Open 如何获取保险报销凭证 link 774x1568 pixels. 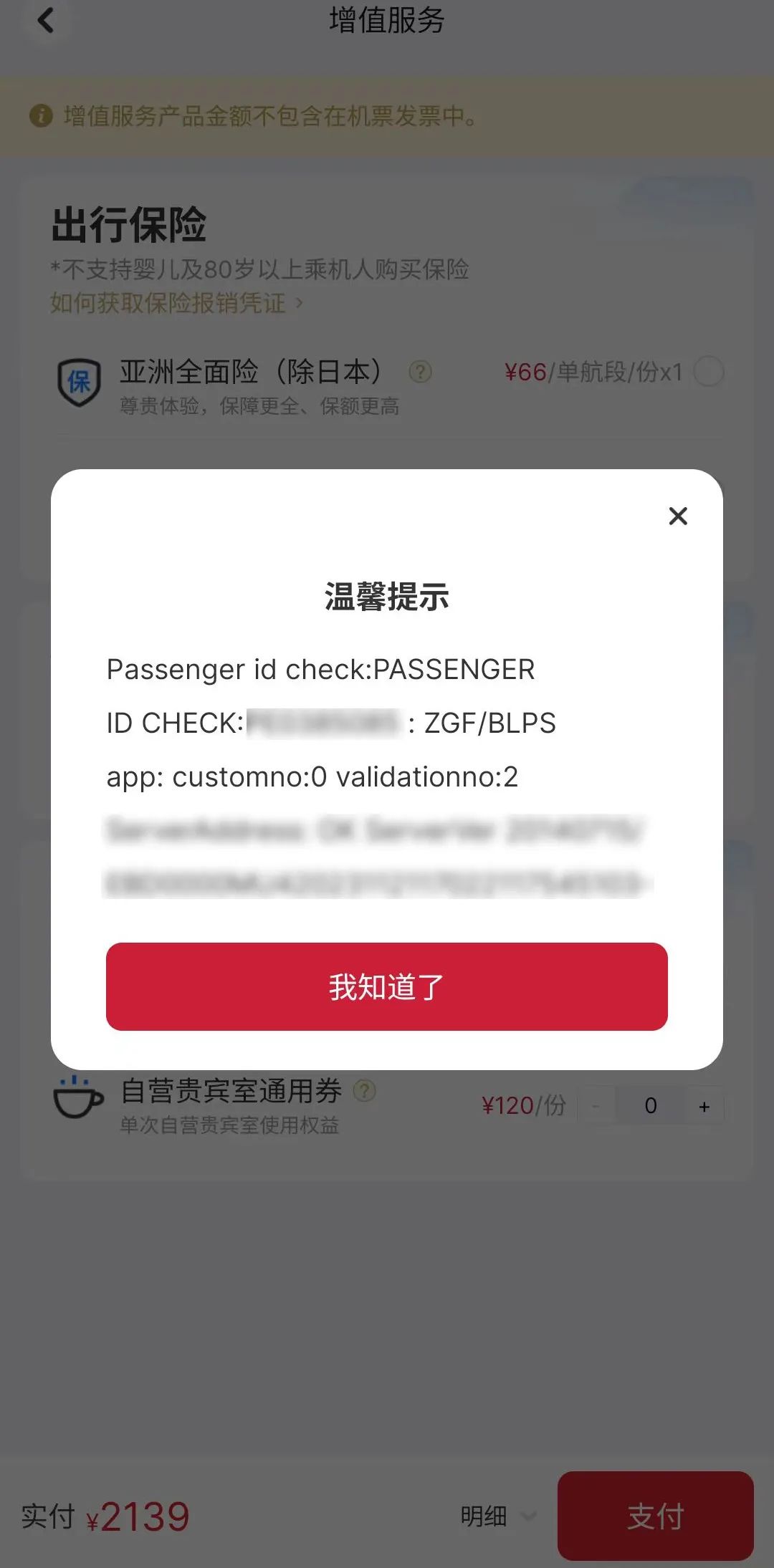(x=176, y=303)
